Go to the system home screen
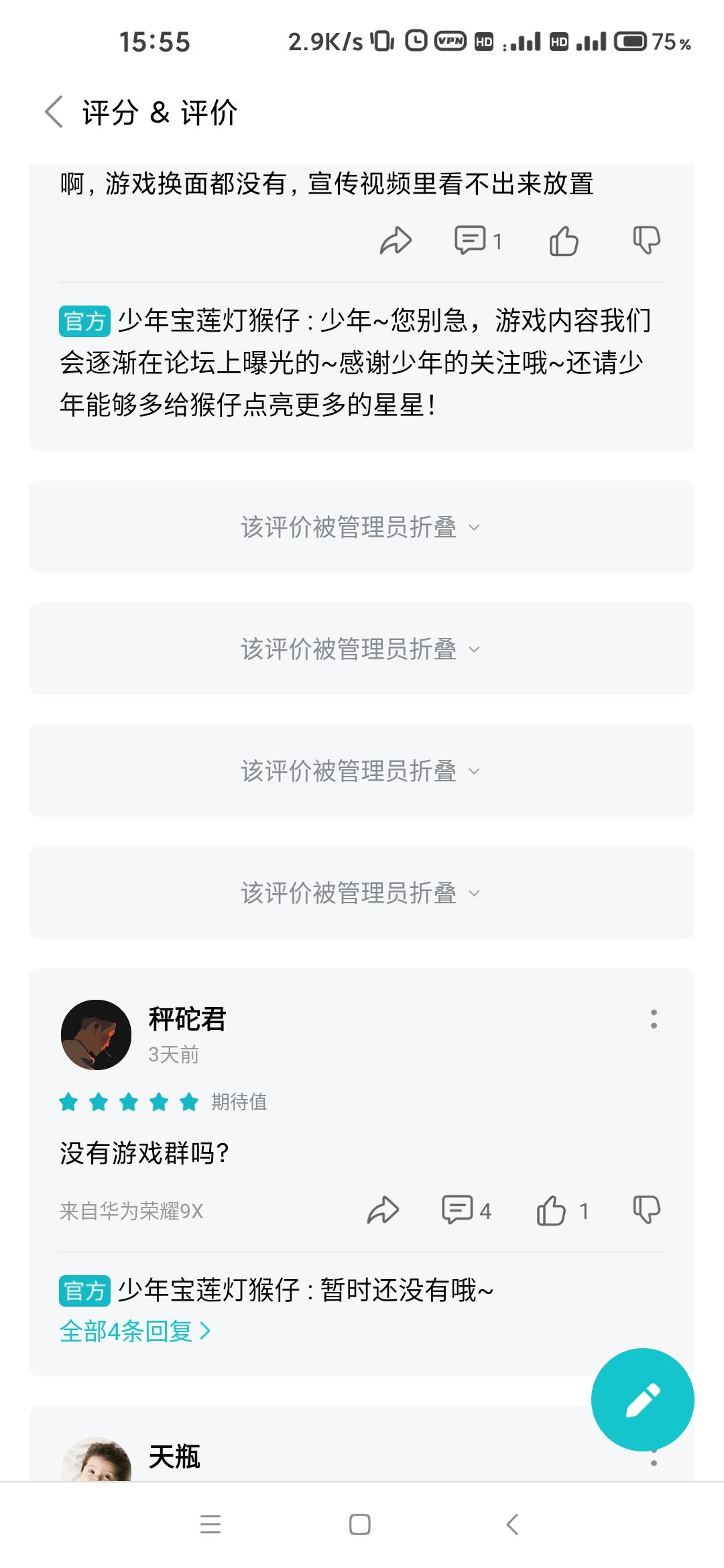This screenshot has width=724, height=1568. [360, 1524]
